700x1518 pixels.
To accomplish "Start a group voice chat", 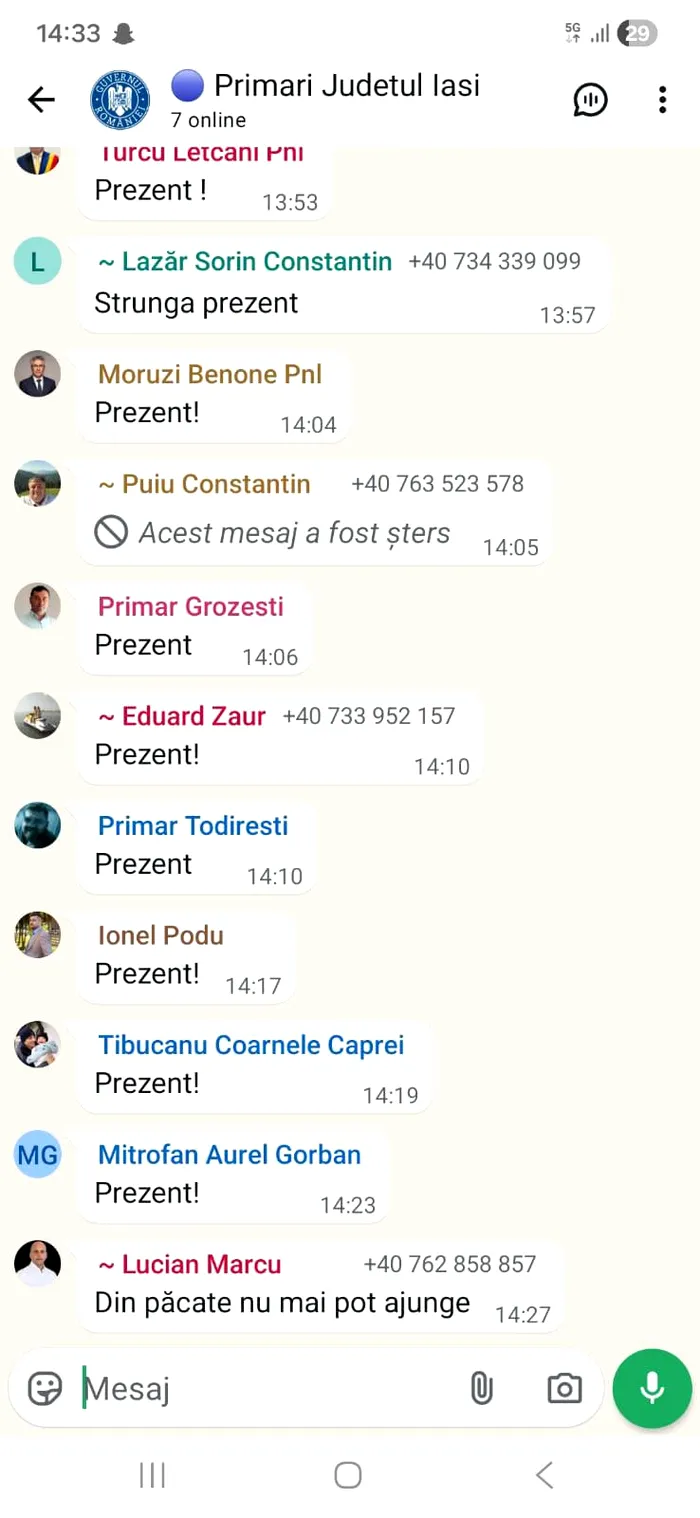I will 590,99.
